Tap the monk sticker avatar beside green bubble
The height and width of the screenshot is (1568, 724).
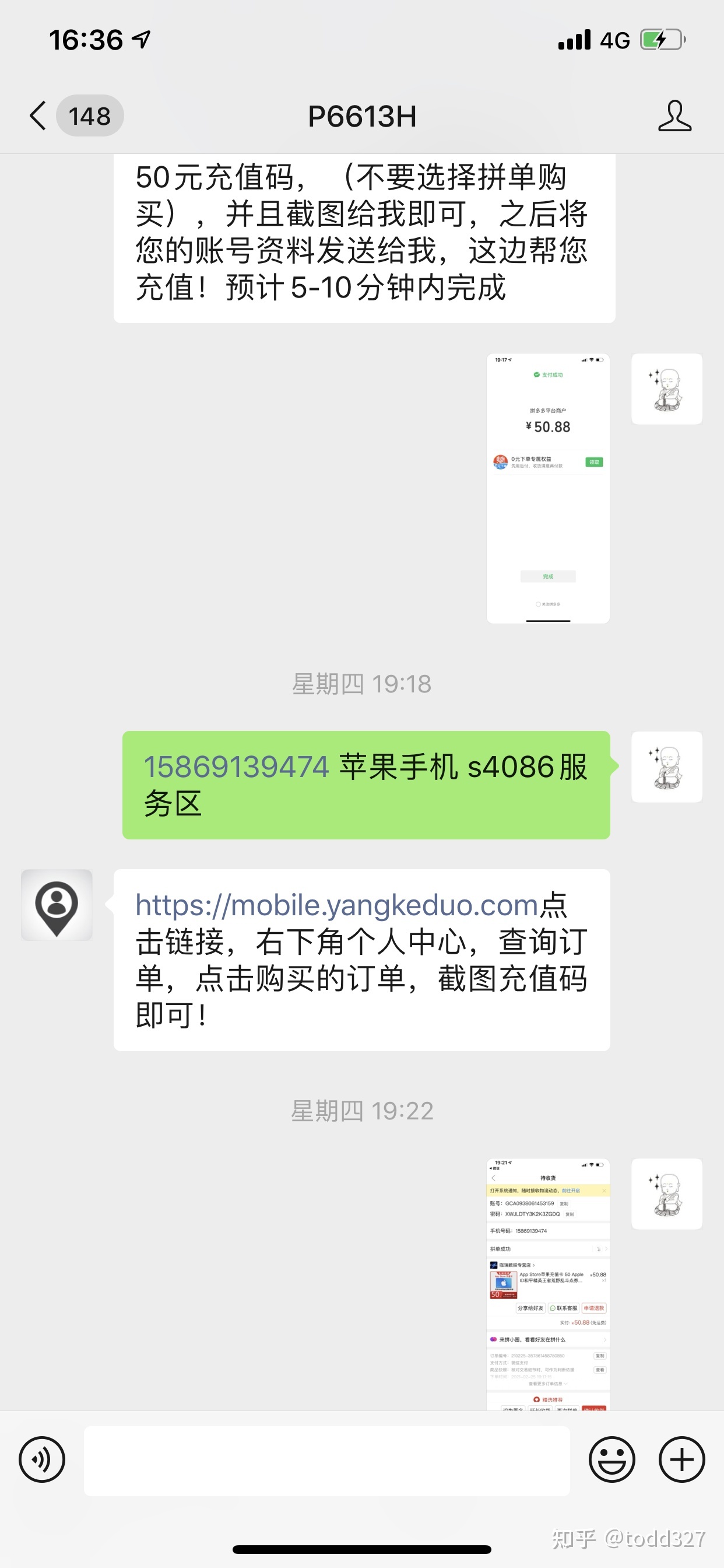tap(667, 767)
